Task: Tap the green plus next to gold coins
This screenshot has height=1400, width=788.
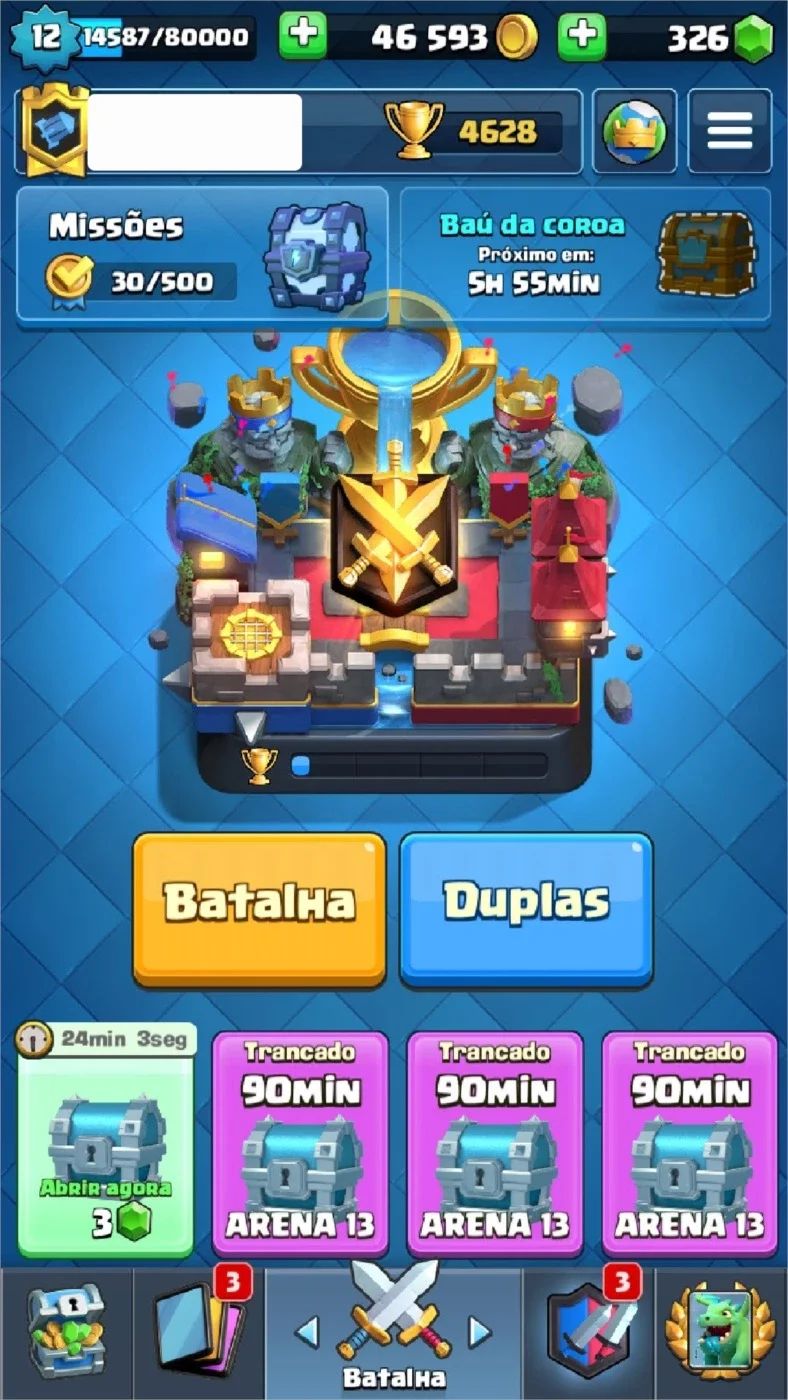Action: coord(302,37)
